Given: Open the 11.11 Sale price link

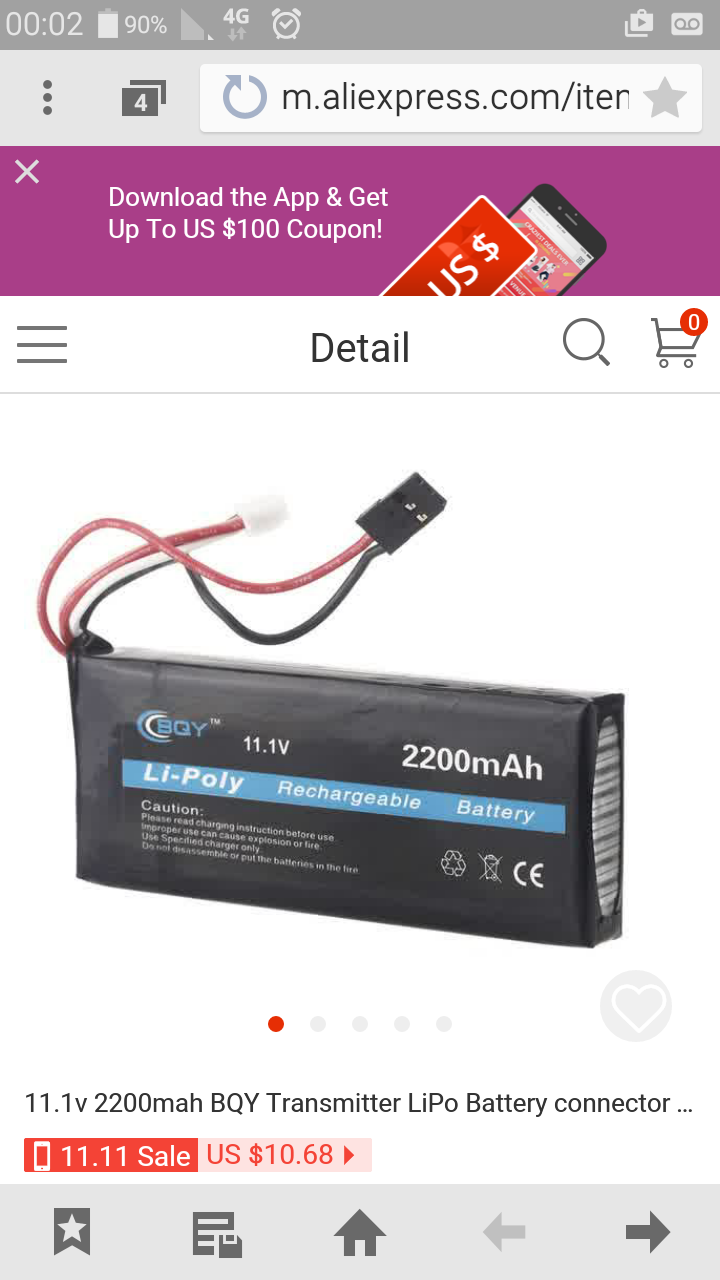Looking at the screenshot, I should point(198,1155).
